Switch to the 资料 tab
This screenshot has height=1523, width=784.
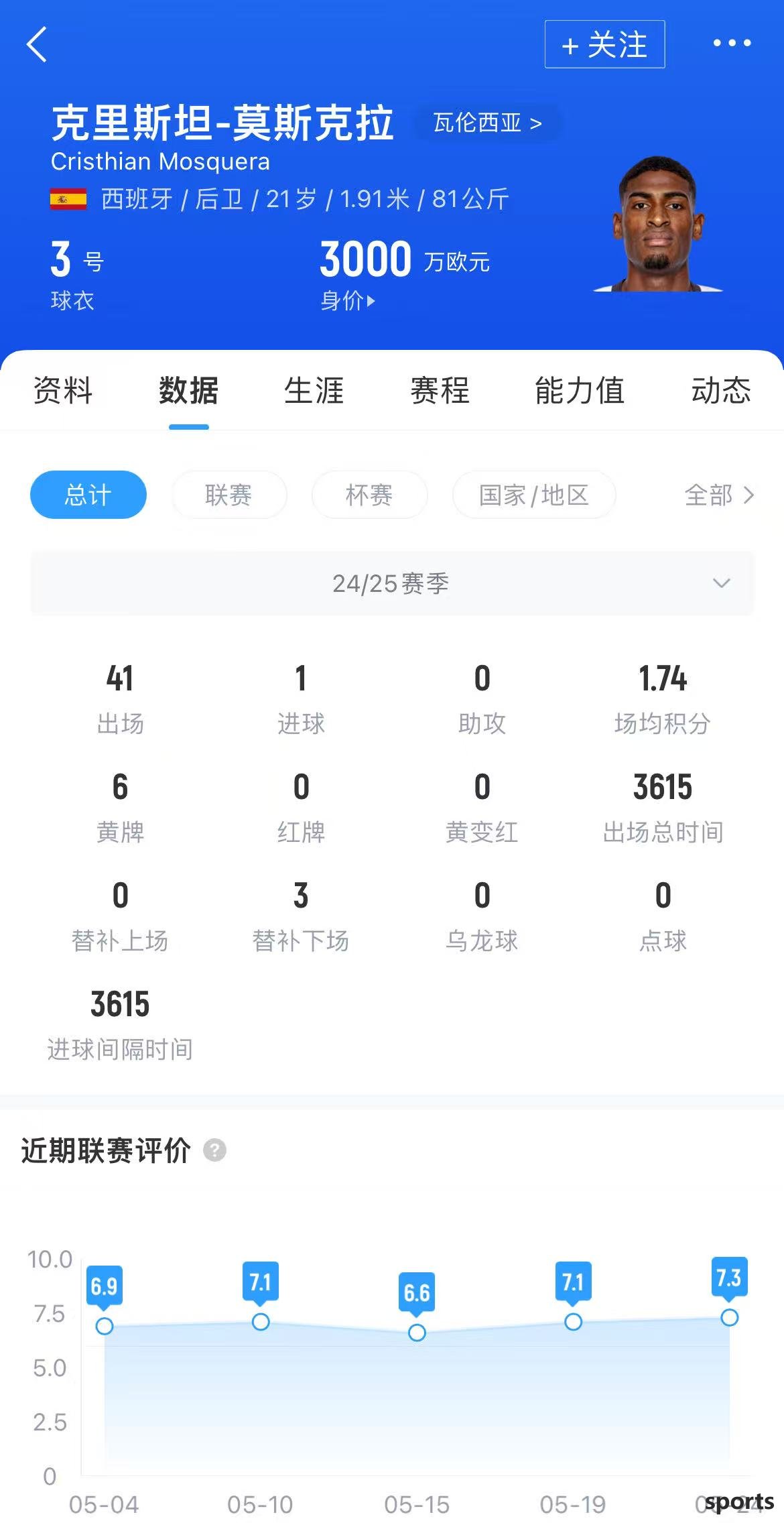tap(63, 390)
